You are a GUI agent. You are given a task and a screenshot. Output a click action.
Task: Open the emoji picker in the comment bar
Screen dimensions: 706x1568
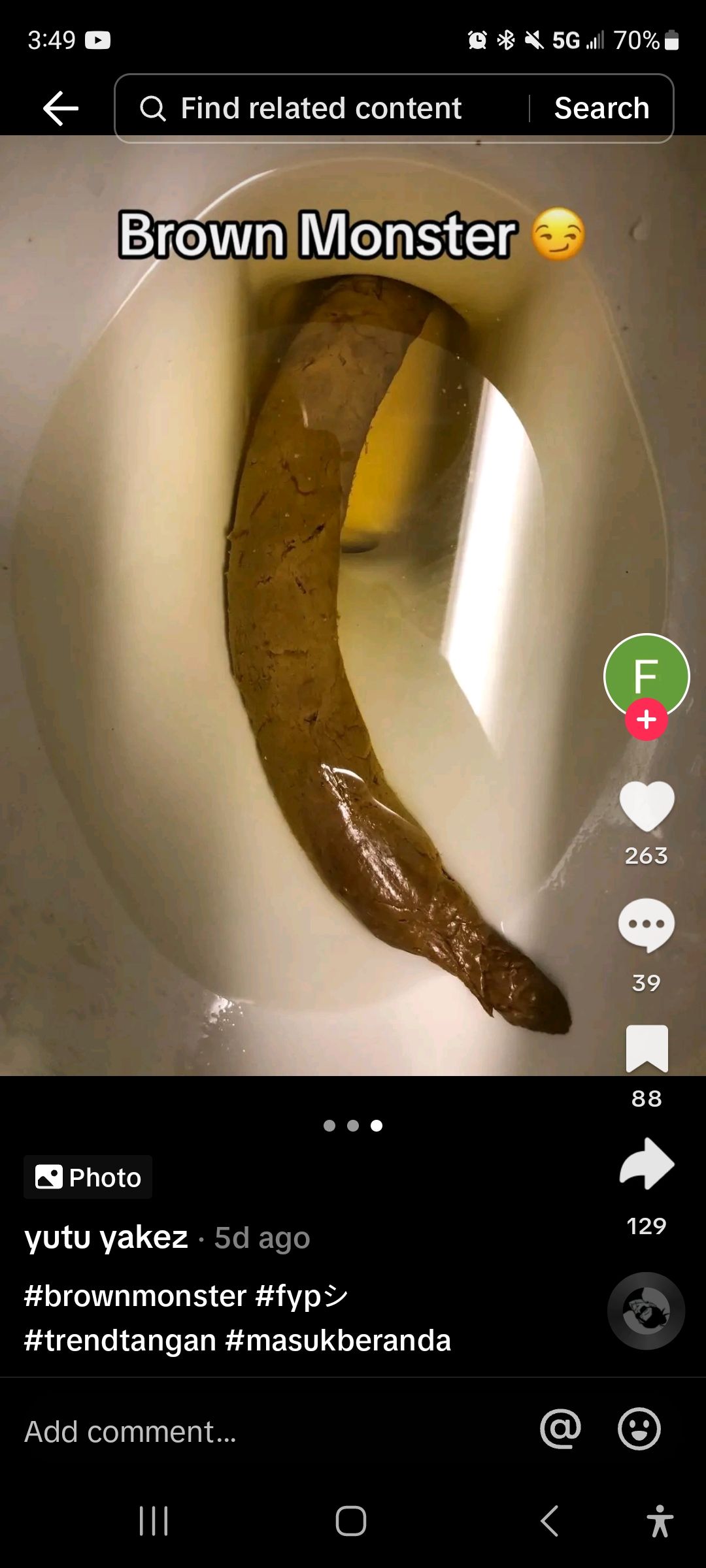[x=639, y=1429]
